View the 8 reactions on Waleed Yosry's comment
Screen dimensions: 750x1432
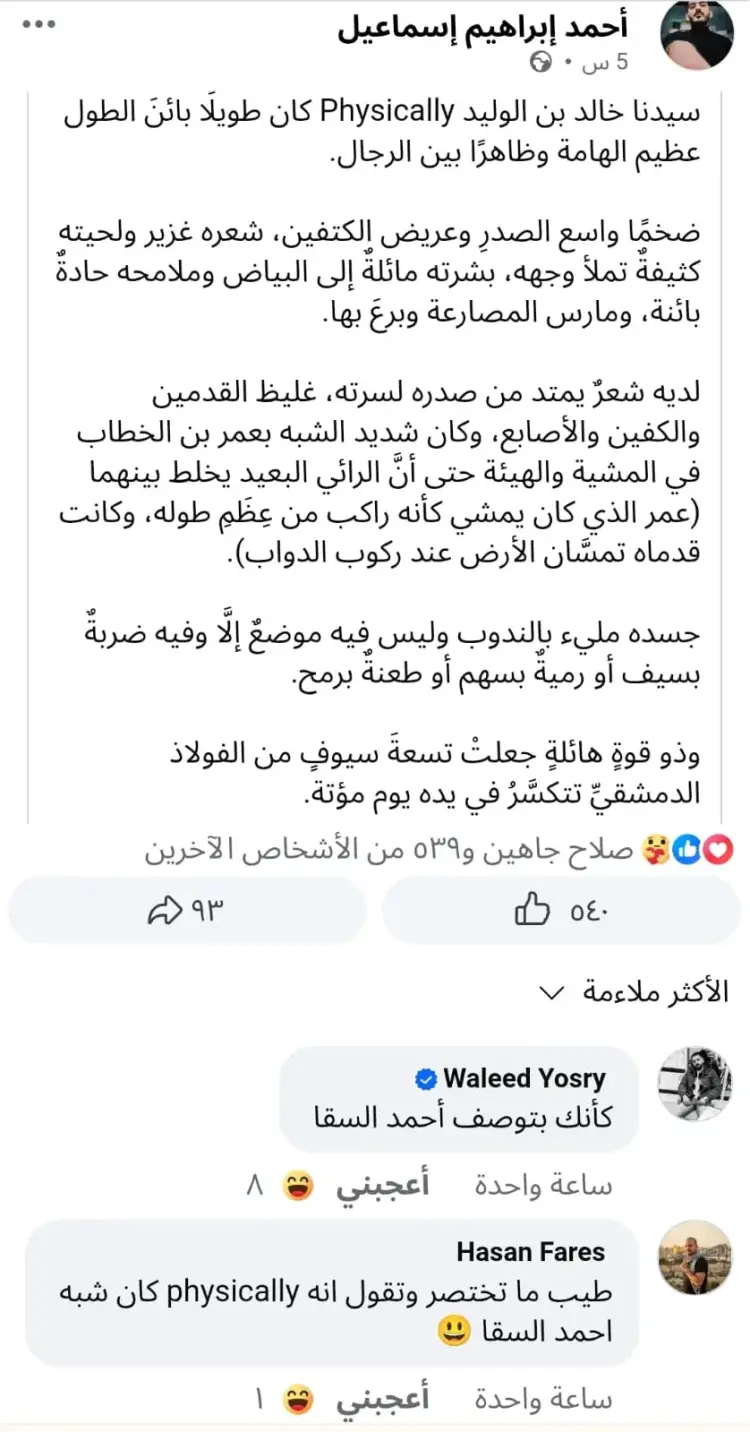coord(282,1187)
